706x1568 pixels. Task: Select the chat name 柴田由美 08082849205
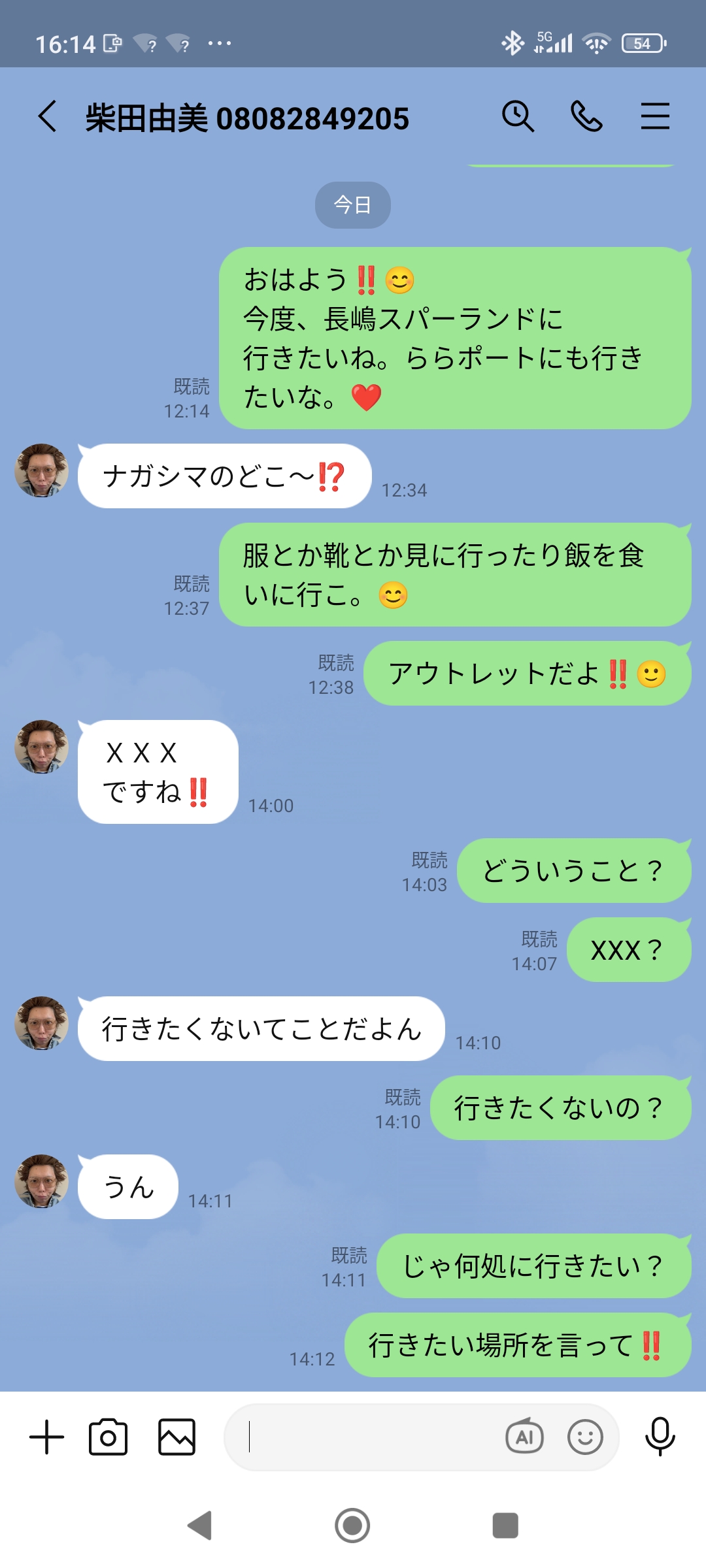(x=246, y=118)
